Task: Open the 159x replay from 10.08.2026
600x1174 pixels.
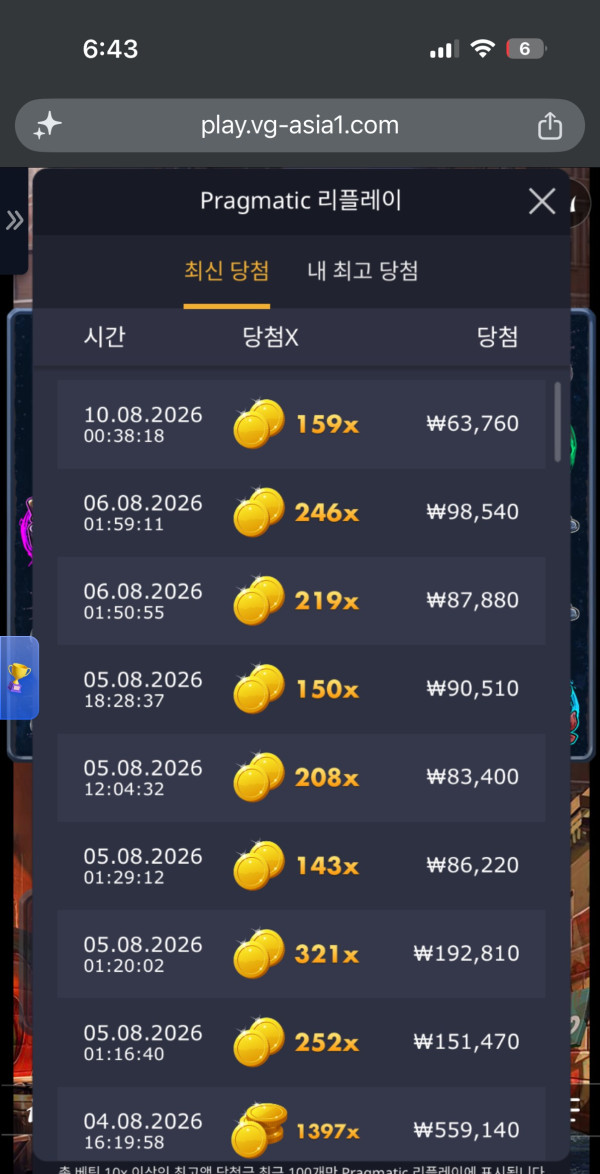Action: (x=301, y=424)
